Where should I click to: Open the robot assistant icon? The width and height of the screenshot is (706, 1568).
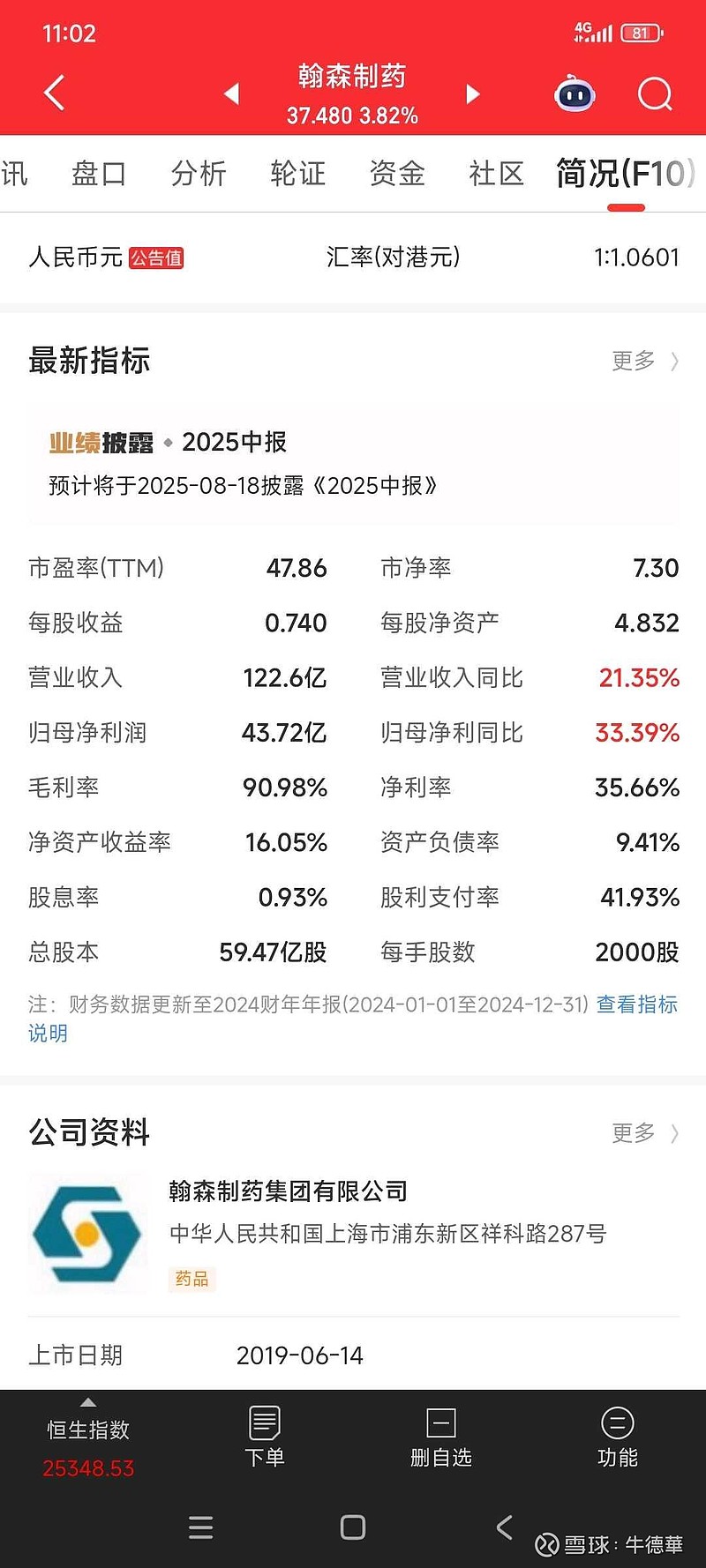pyautogui.click(x=575, y=93)
